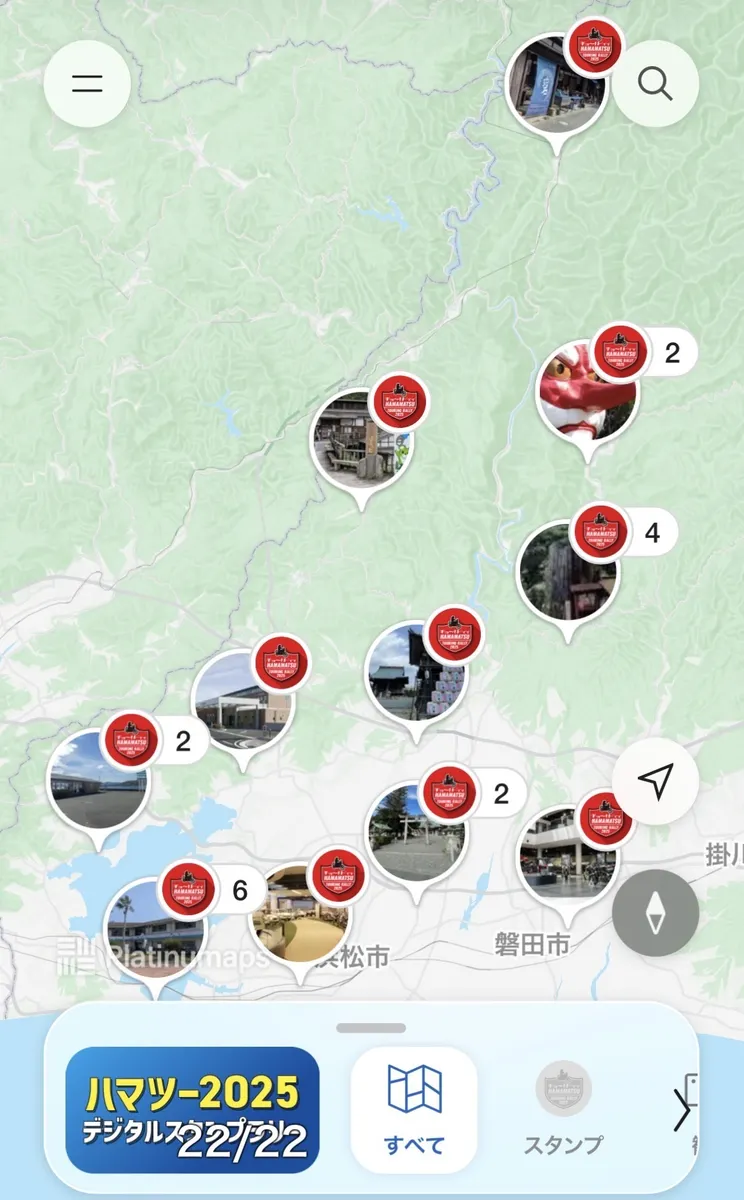Open the ハマツー2025 stamp rally banner
The width and height of the screenshot is (744, 1200).
click(x=193, y=1109)
